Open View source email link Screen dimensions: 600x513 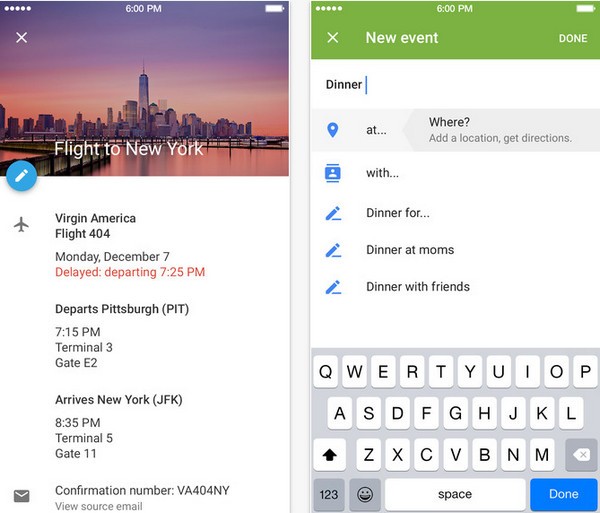click(x=98, y=506)
